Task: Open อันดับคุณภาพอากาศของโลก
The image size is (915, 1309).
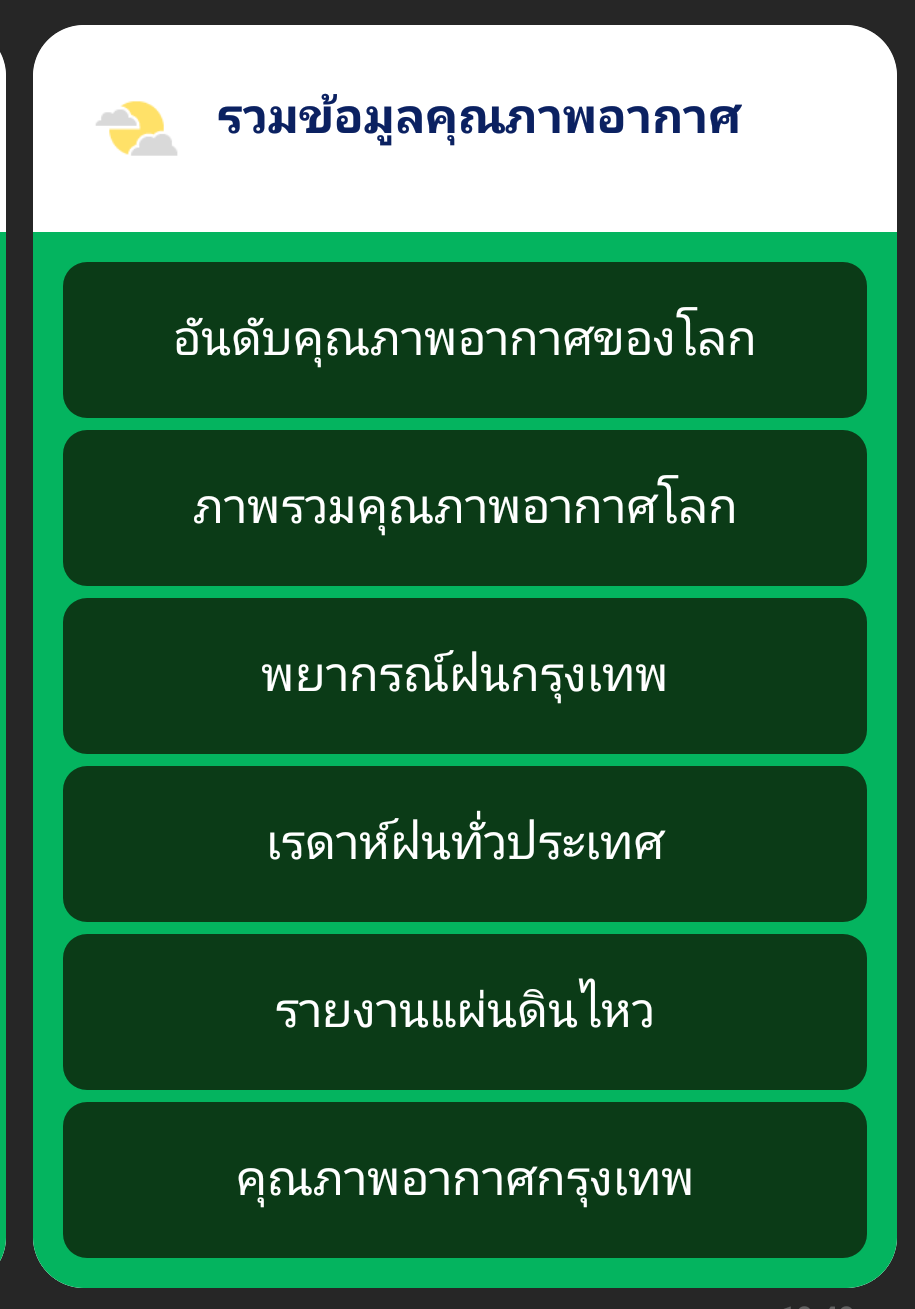Action: click(464, 340)
